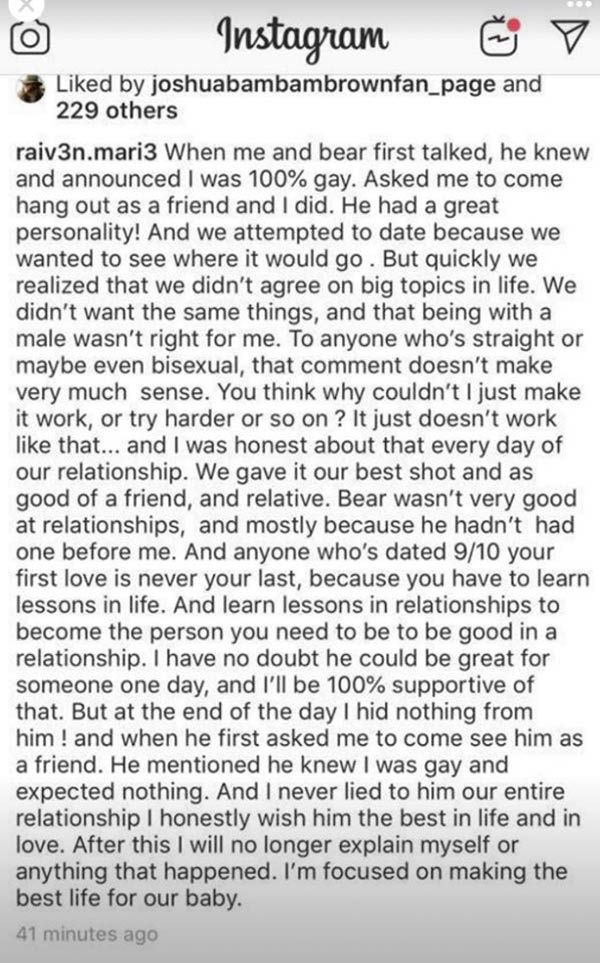600x963 pixels.
Task: Open joshuabambambrownfan_page profile from likes
Action: (323, 84)
